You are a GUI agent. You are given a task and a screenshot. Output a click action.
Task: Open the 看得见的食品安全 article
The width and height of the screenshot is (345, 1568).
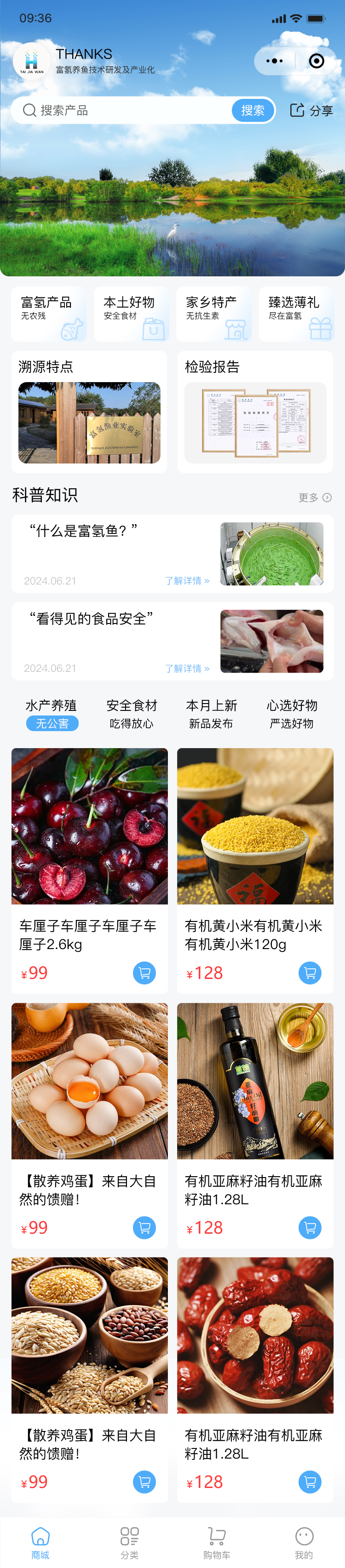coord(172,641)
